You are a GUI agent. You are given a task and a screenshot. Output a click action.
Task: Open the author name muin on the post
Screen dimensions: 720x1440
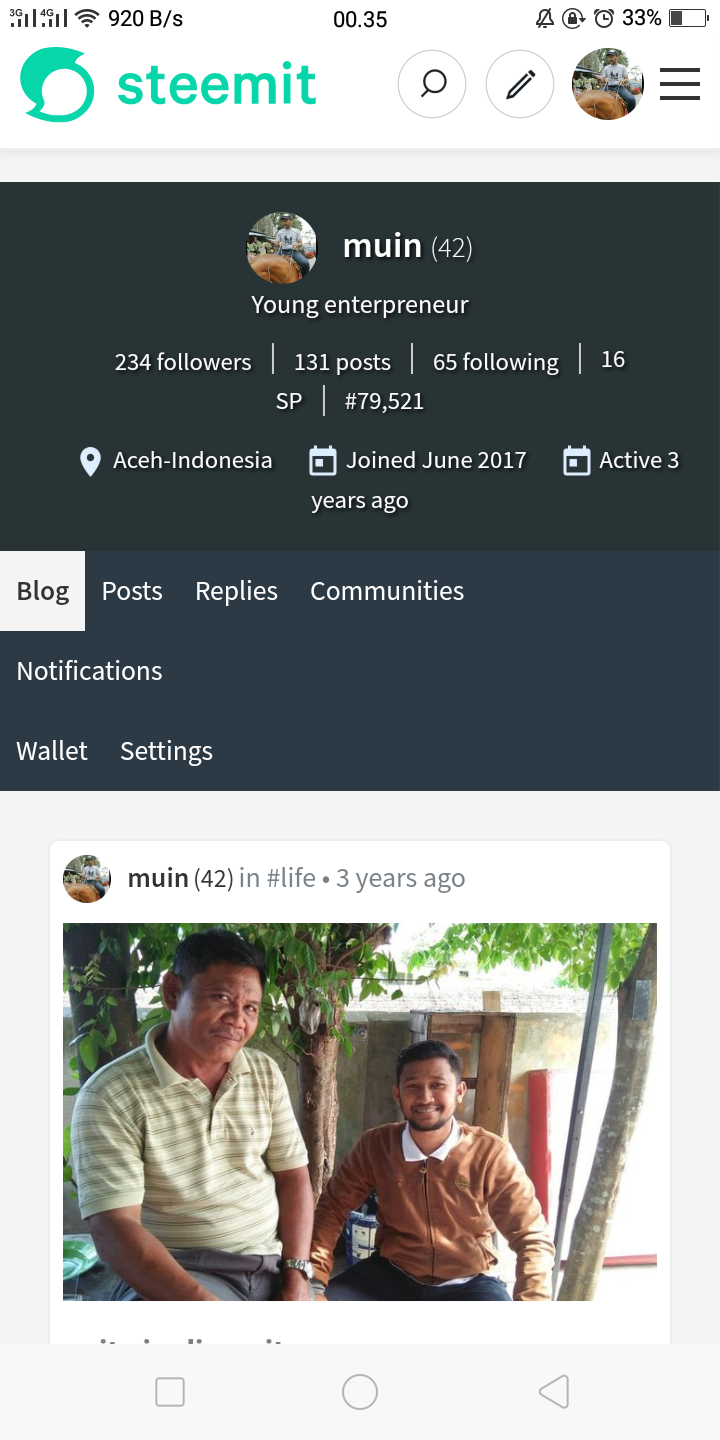pyautogui.click(x=158, y=879)
